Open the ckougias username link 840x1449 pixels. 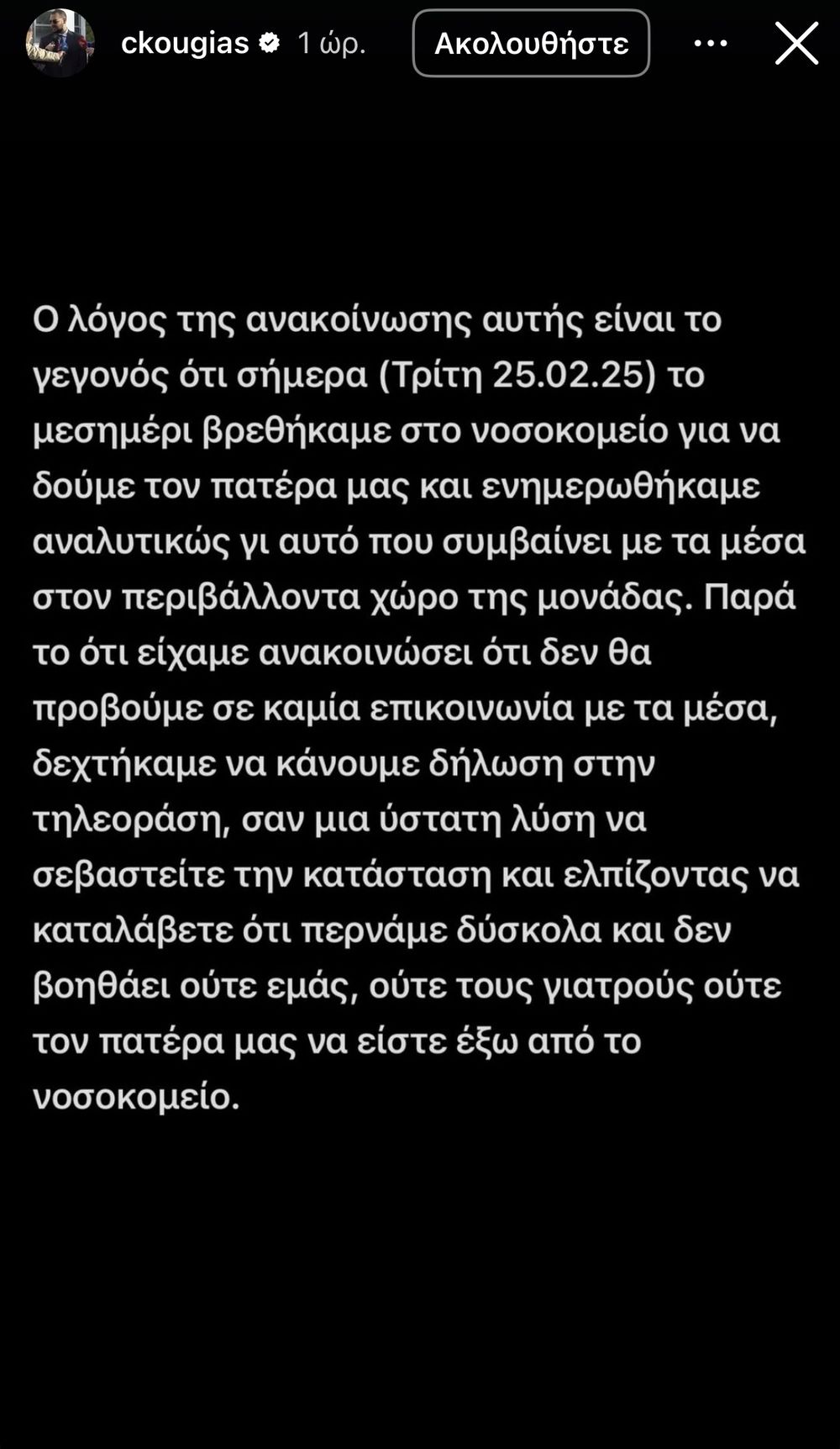point(185,43)
